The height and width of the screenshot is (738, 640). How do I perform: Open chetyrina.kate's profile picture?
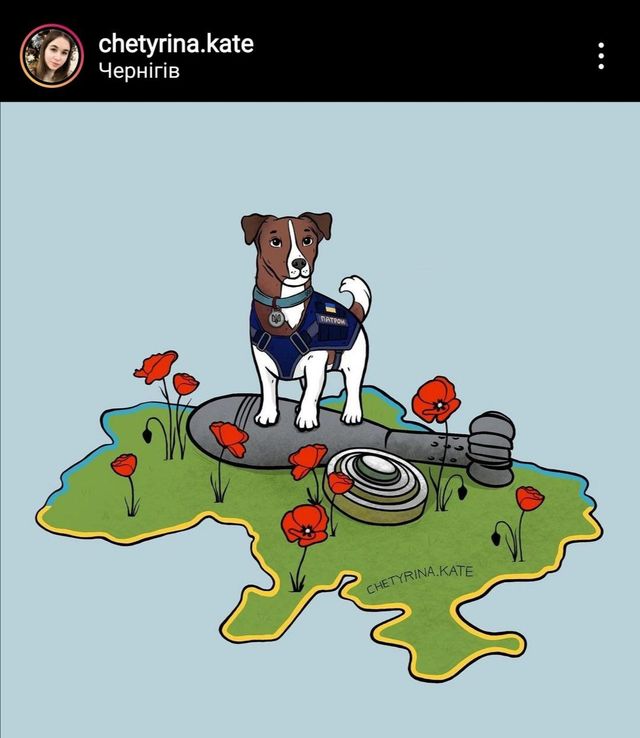[49, 55]
